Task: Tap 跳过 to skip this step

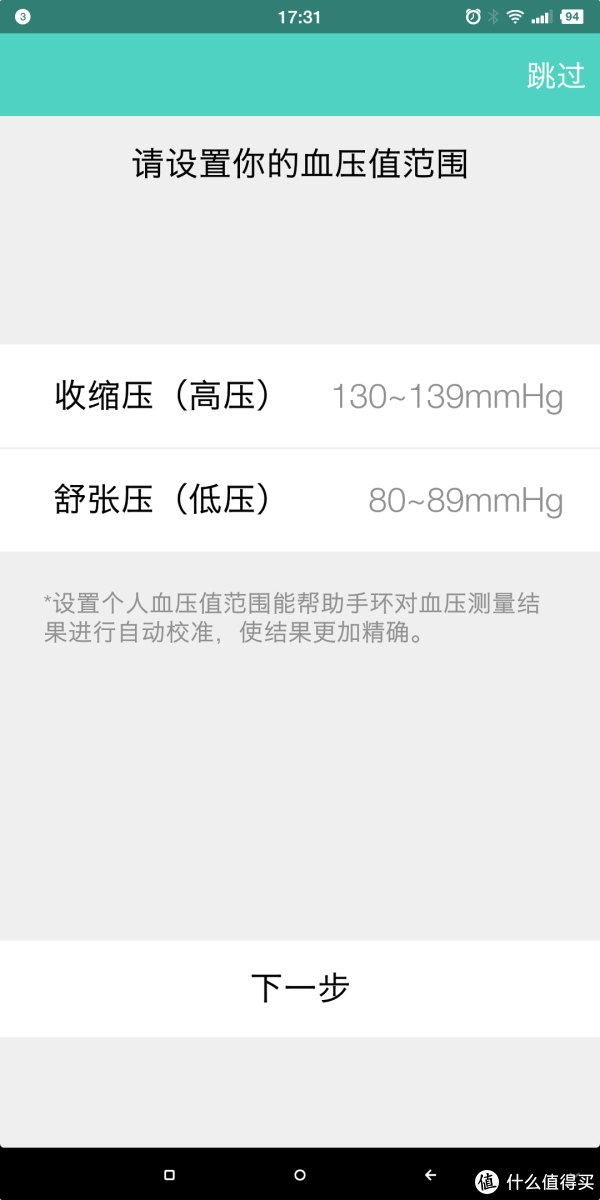Action: point(556,76)
